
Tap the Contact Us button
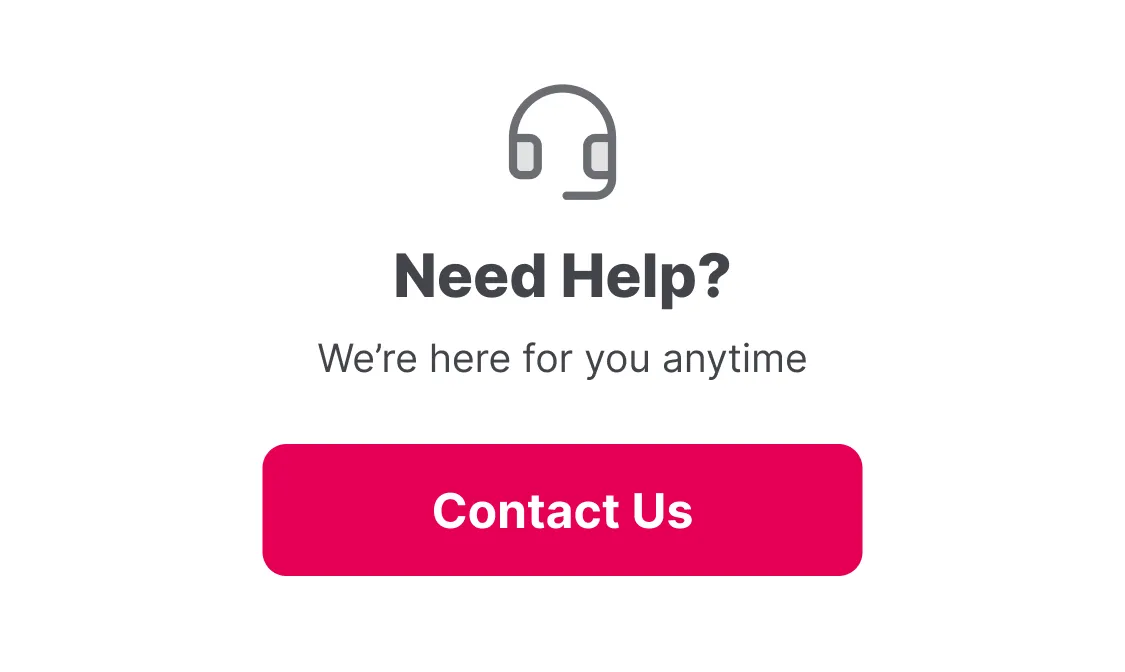[562, 510]
